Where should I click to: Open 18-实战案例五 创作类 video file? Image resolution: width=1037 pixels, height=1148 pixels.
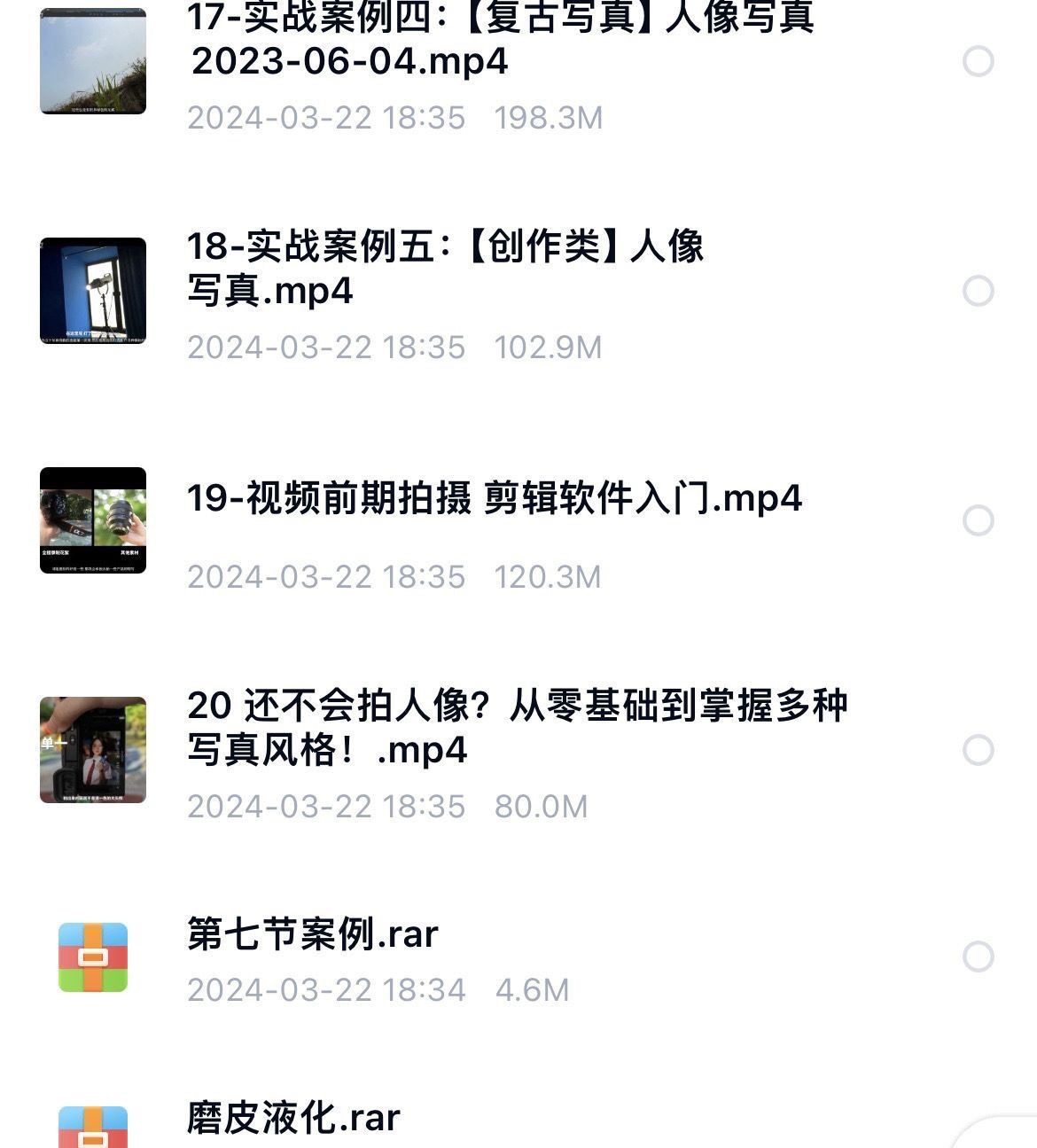pos(443,270)
